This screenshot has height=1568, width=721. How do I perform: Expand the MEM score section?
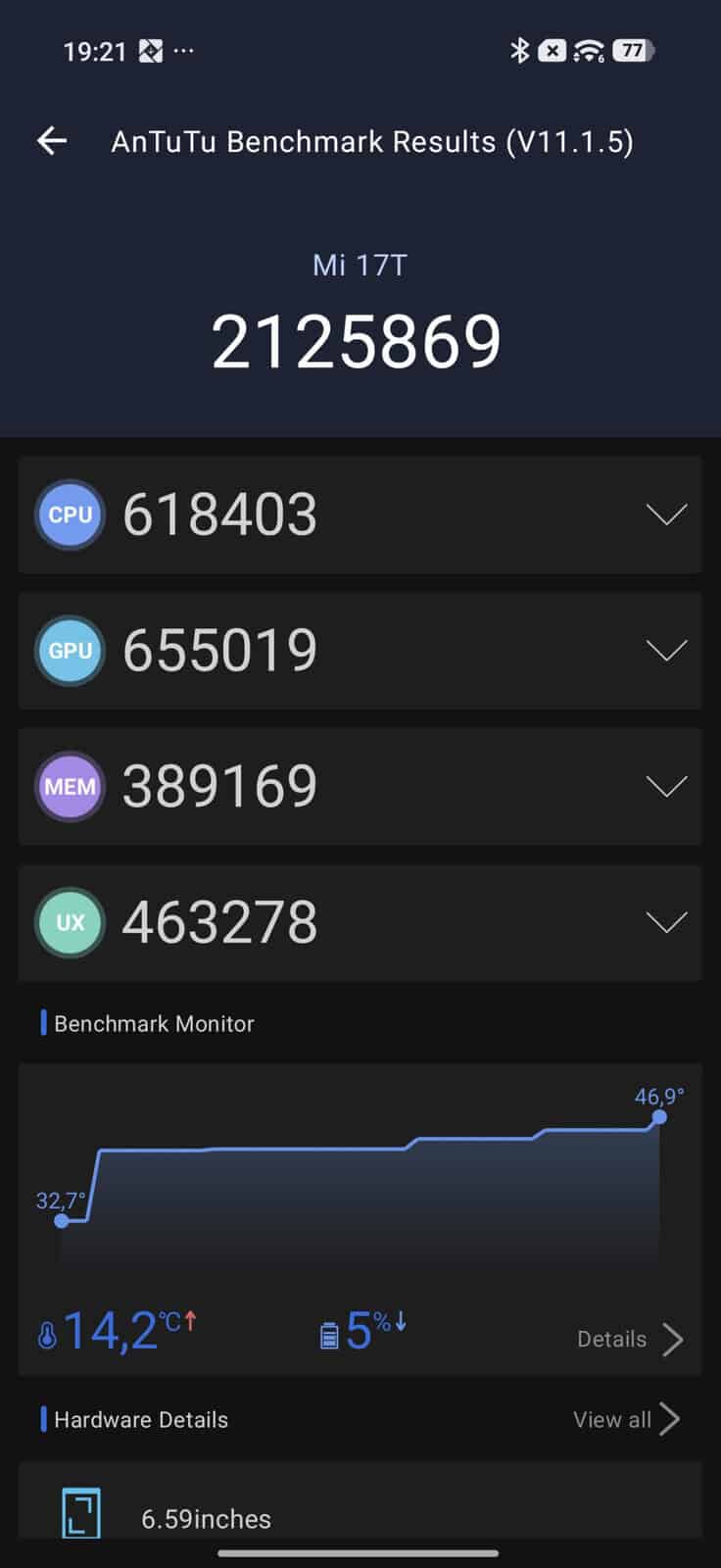(x=360, y=787)
